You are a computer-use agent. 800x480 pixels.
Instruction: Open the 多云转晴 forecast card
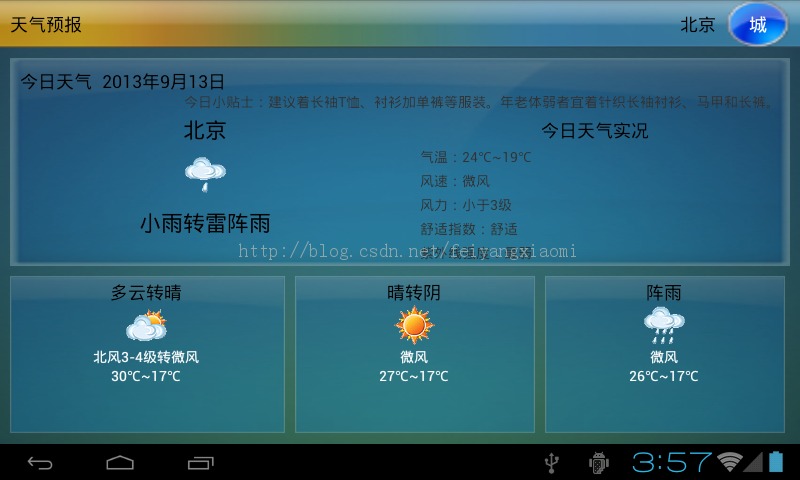coord(147,354)
